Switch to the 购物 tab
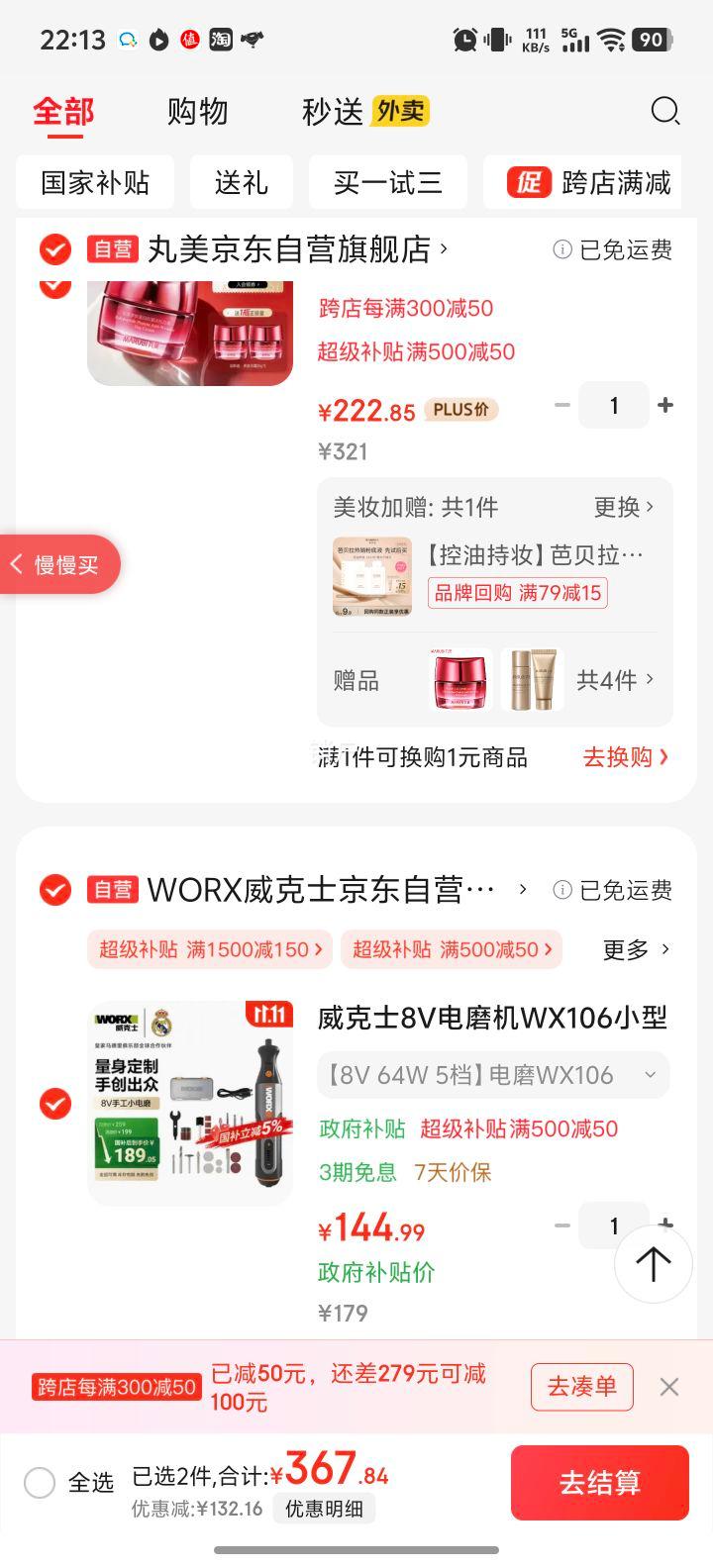Image resolution: width=713 pixels, height=1568 pixels. 197,112
